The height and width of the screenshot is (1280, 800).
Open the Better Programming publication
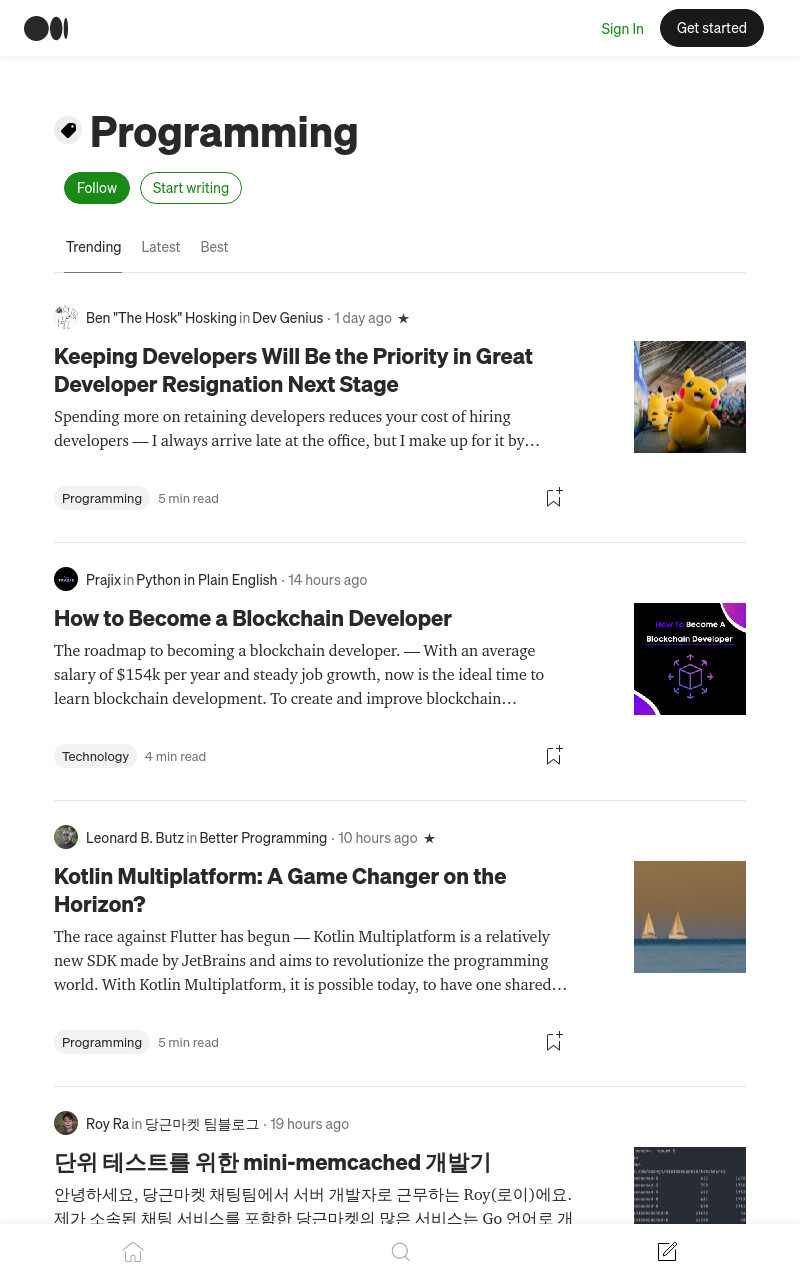(263, 838)
